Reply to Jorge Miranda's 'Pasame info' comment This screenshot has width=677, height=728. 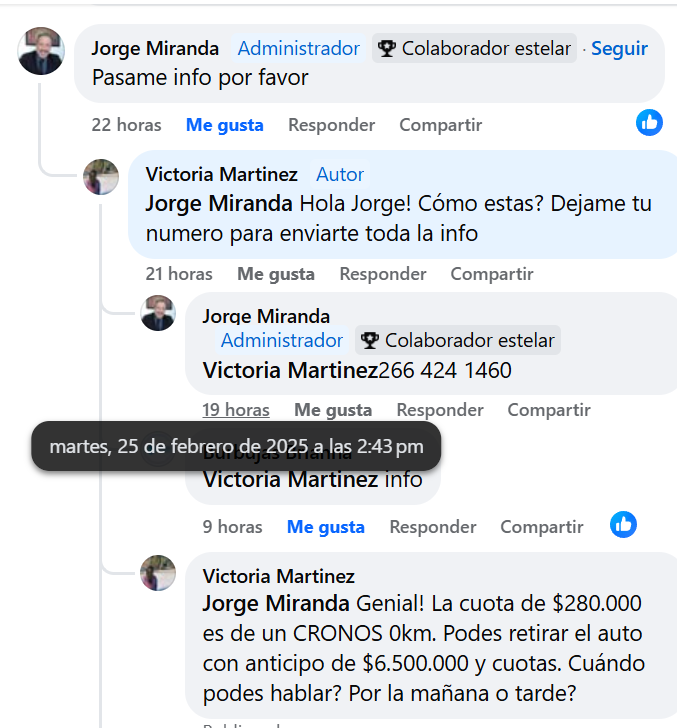[331, 125]
